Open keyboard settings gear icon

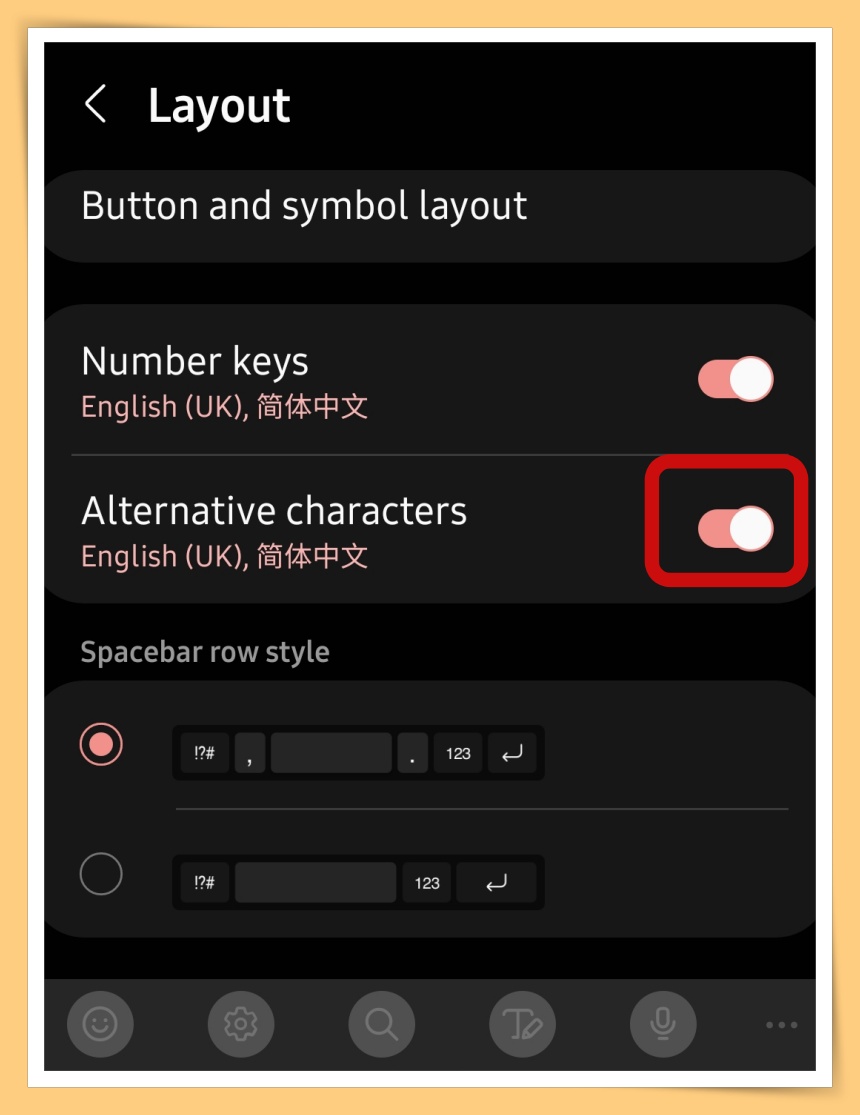241,1024
